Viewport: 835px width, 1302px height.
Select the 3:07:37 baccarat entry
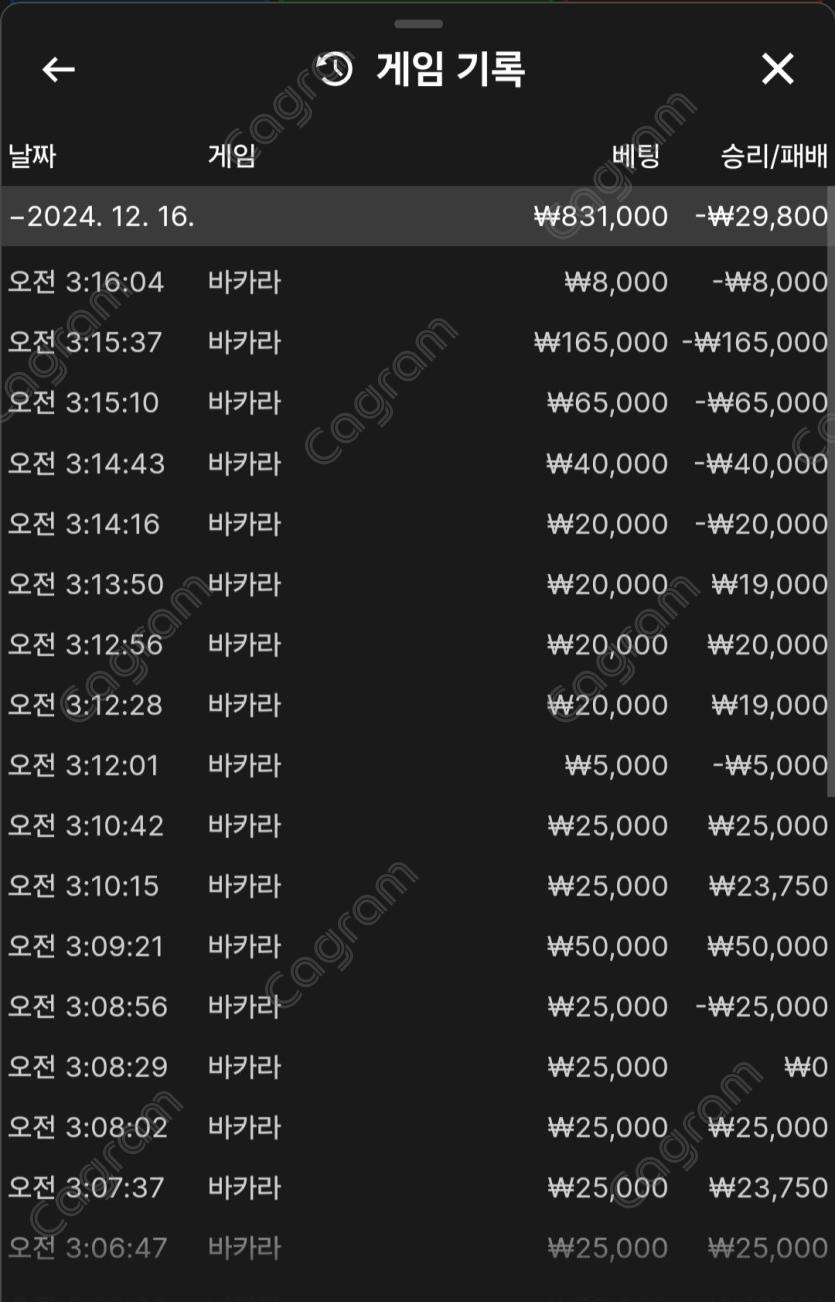coord(416,1188)
